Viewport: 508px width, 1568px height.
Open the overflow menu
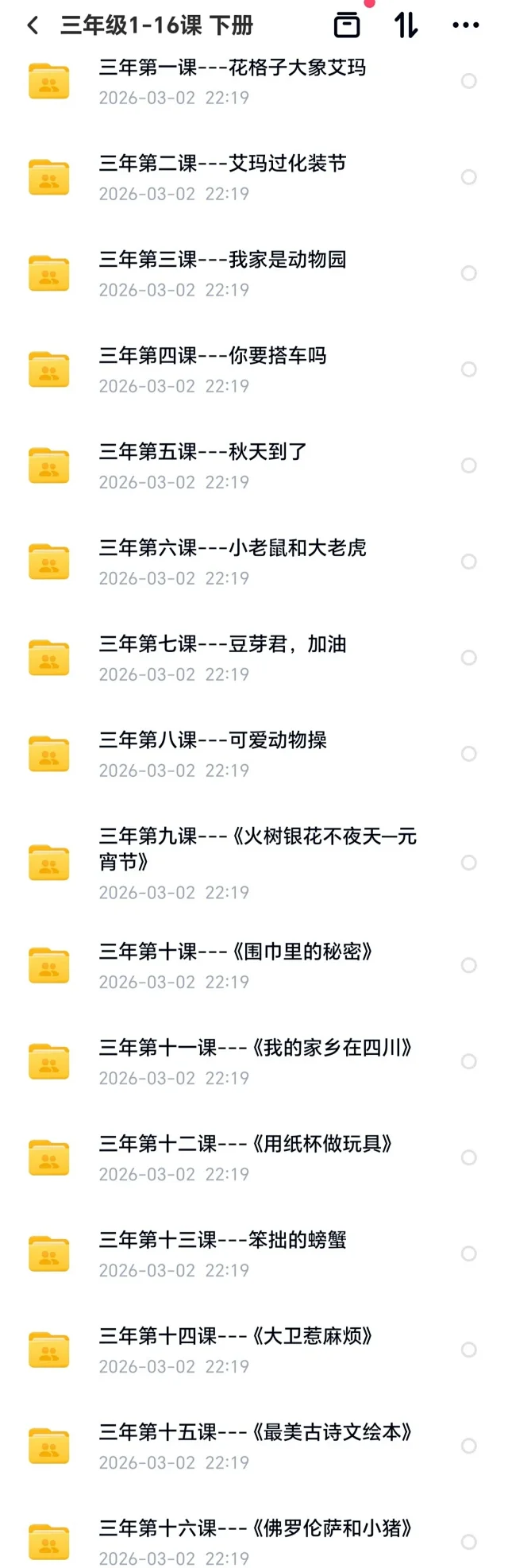pos(465,25)
